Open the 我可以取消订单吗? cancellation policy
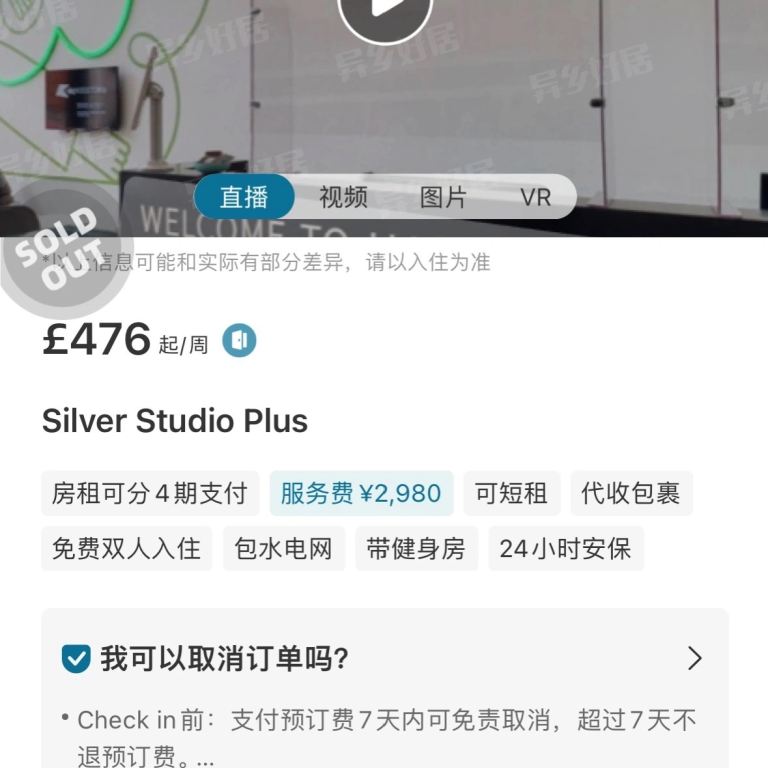Screen dimensions: 768x768 coord(384,658)
